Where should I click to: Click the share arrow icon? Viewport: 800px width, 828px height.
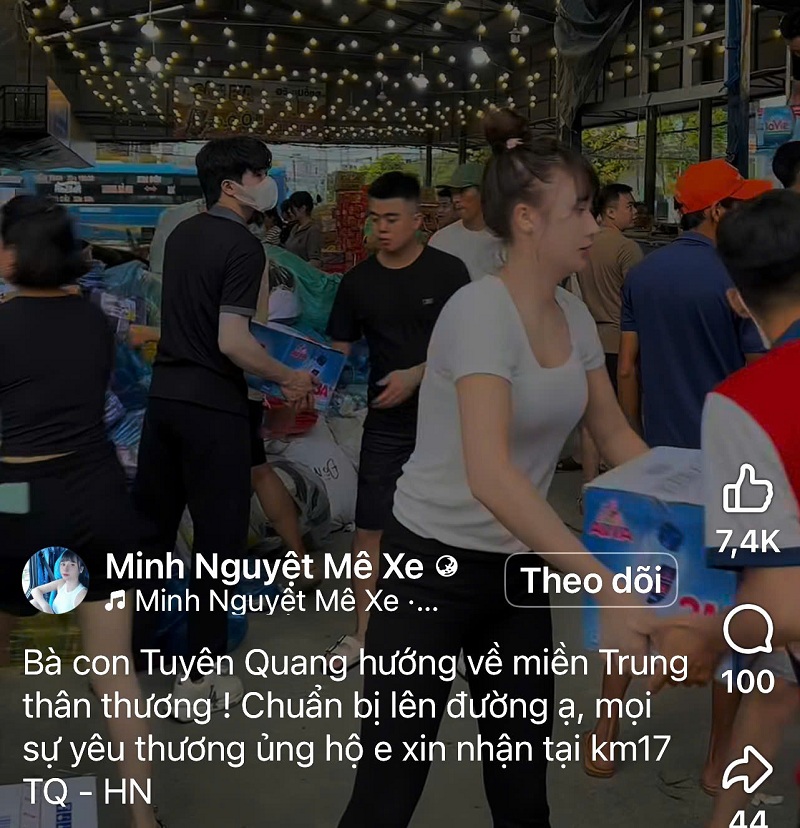(x=746, y=770)
